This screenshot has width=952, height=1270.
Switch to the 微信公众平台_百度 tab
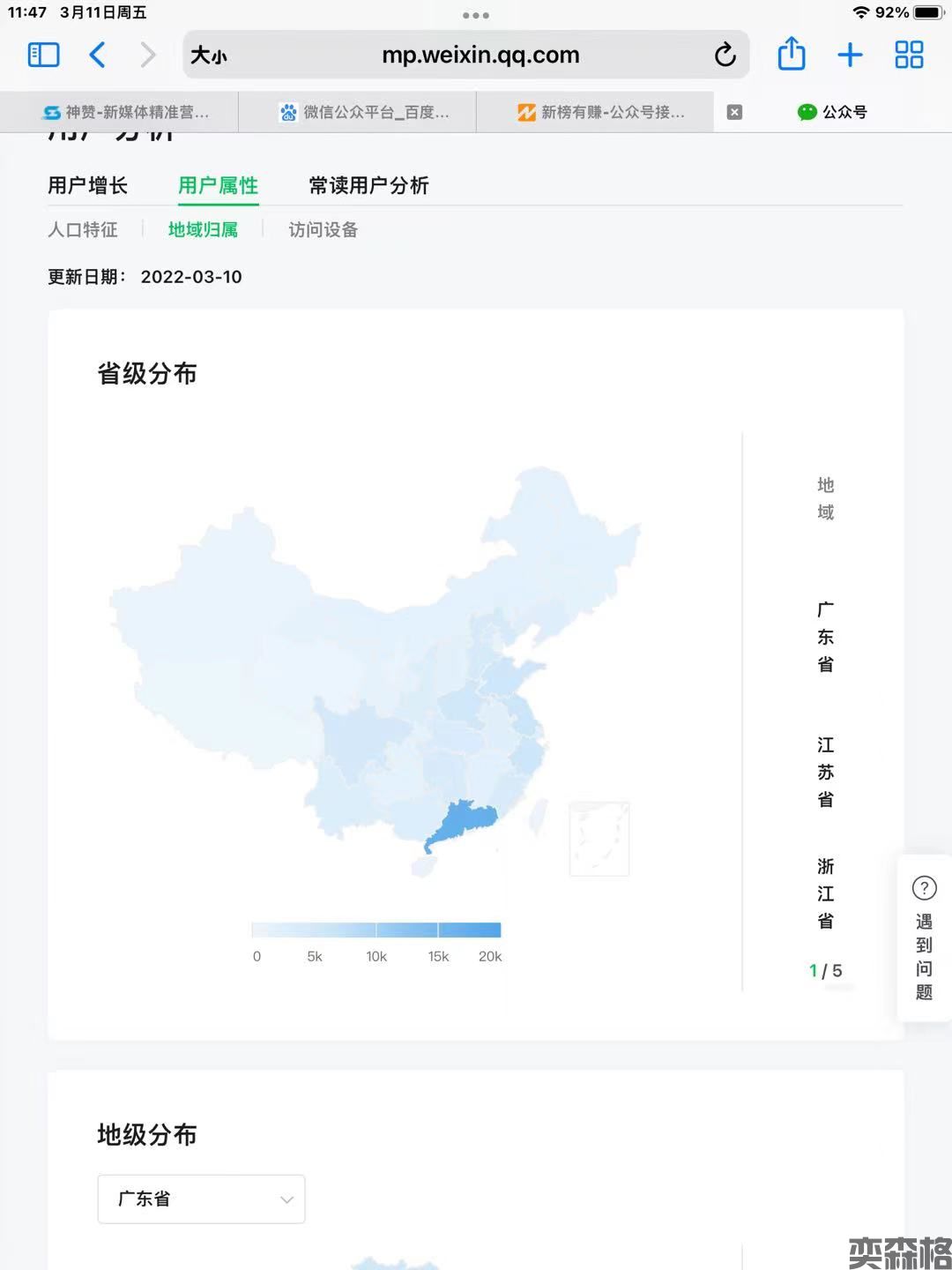coord(364,112)
